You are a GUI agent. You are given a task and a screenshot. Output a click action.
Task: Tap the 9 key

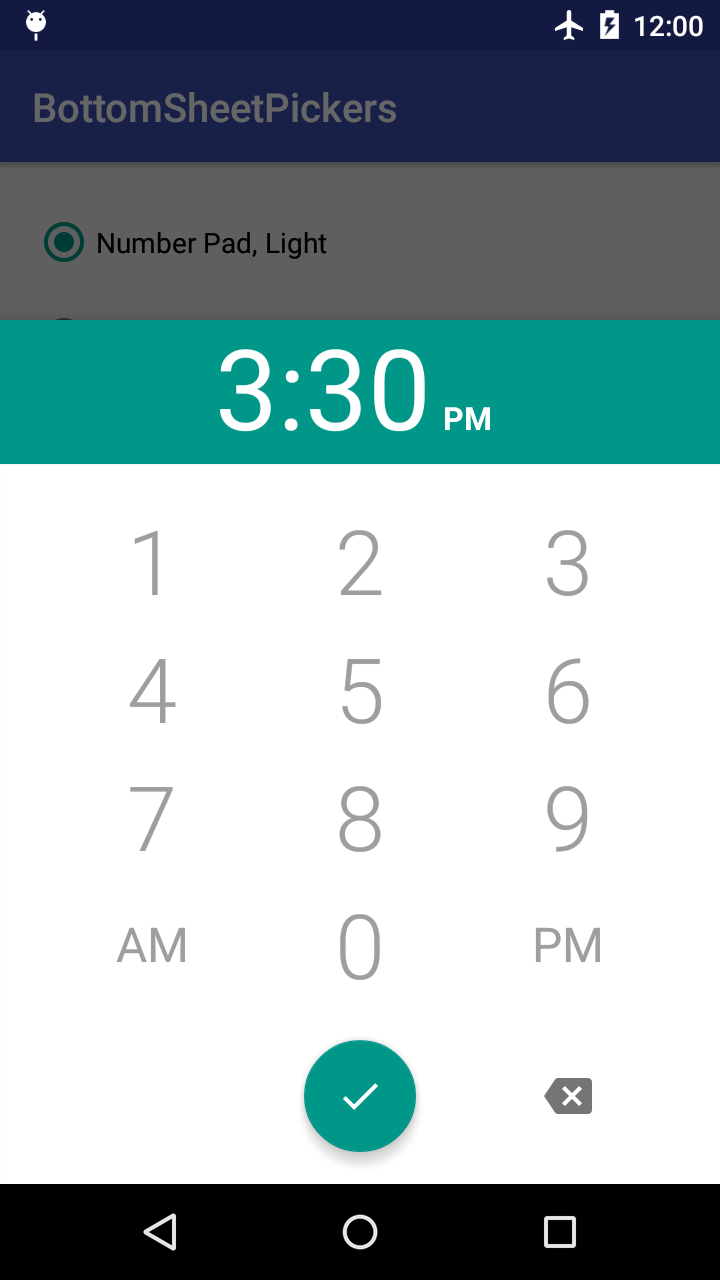click(x=568, y=819)
